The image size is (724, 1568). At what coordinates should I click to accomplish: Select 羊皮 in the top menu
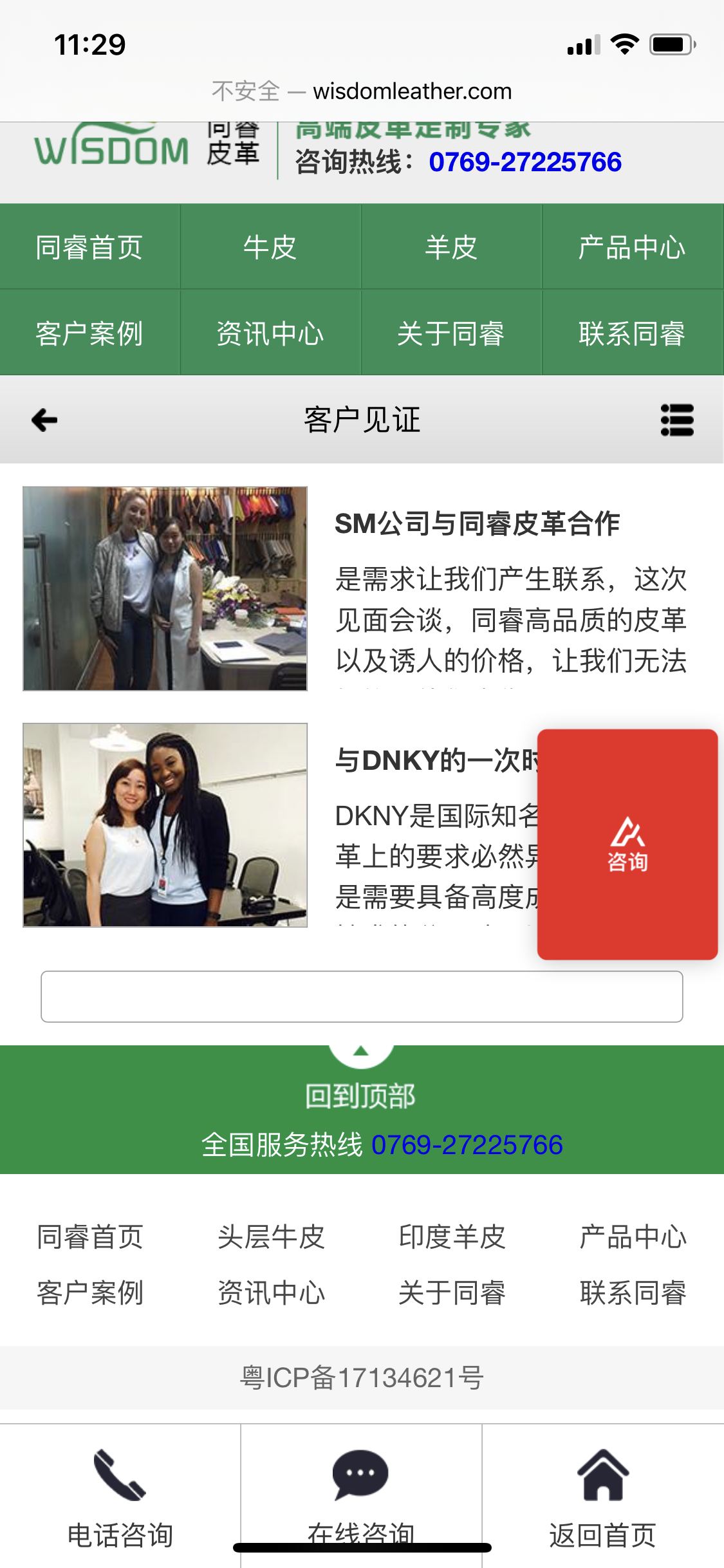pyautogui.click(x=451, y=248)
